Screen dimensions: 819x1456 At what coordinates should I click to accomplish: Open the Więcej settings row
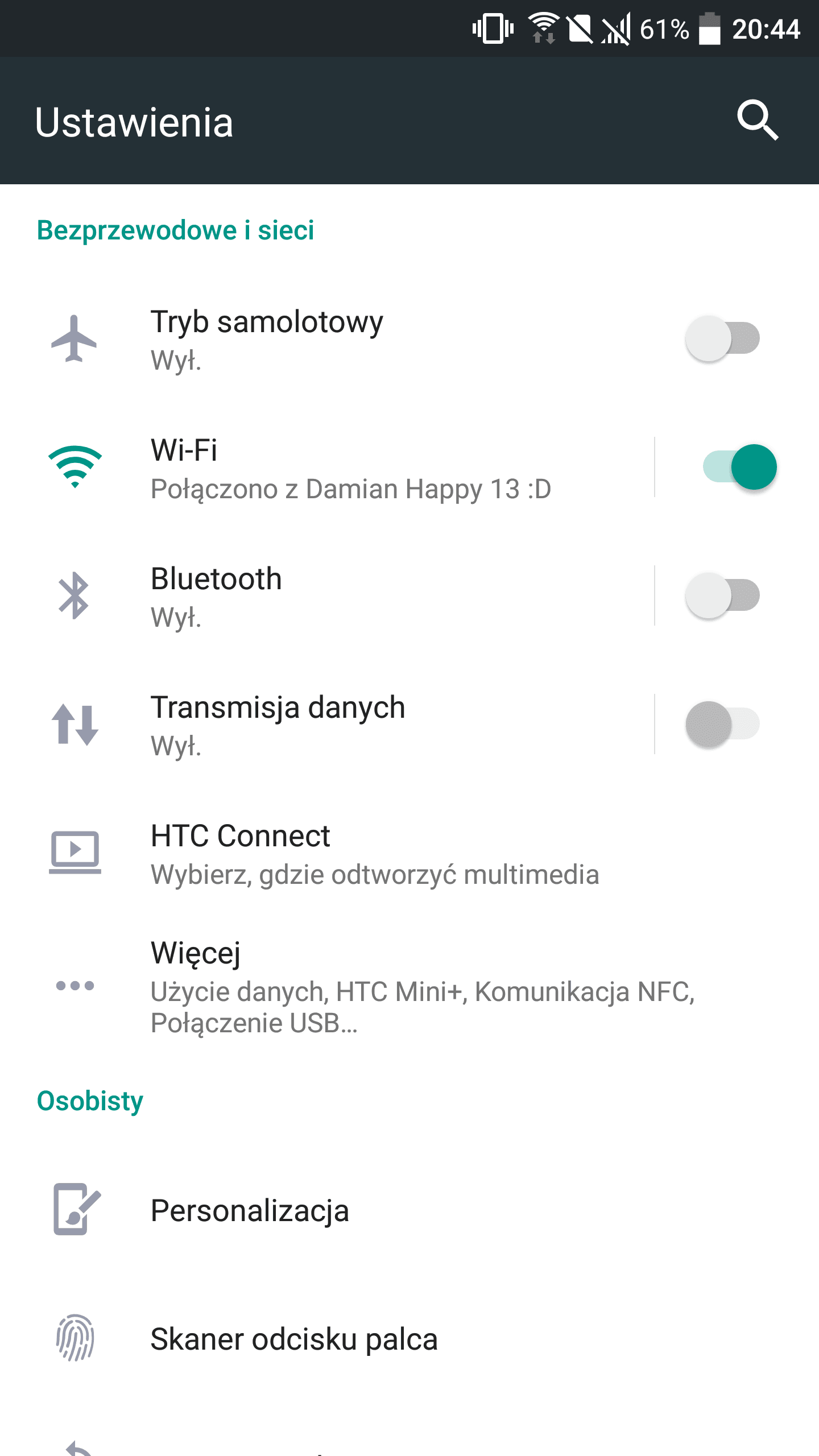pyautogui.click(x=409, y=985)
